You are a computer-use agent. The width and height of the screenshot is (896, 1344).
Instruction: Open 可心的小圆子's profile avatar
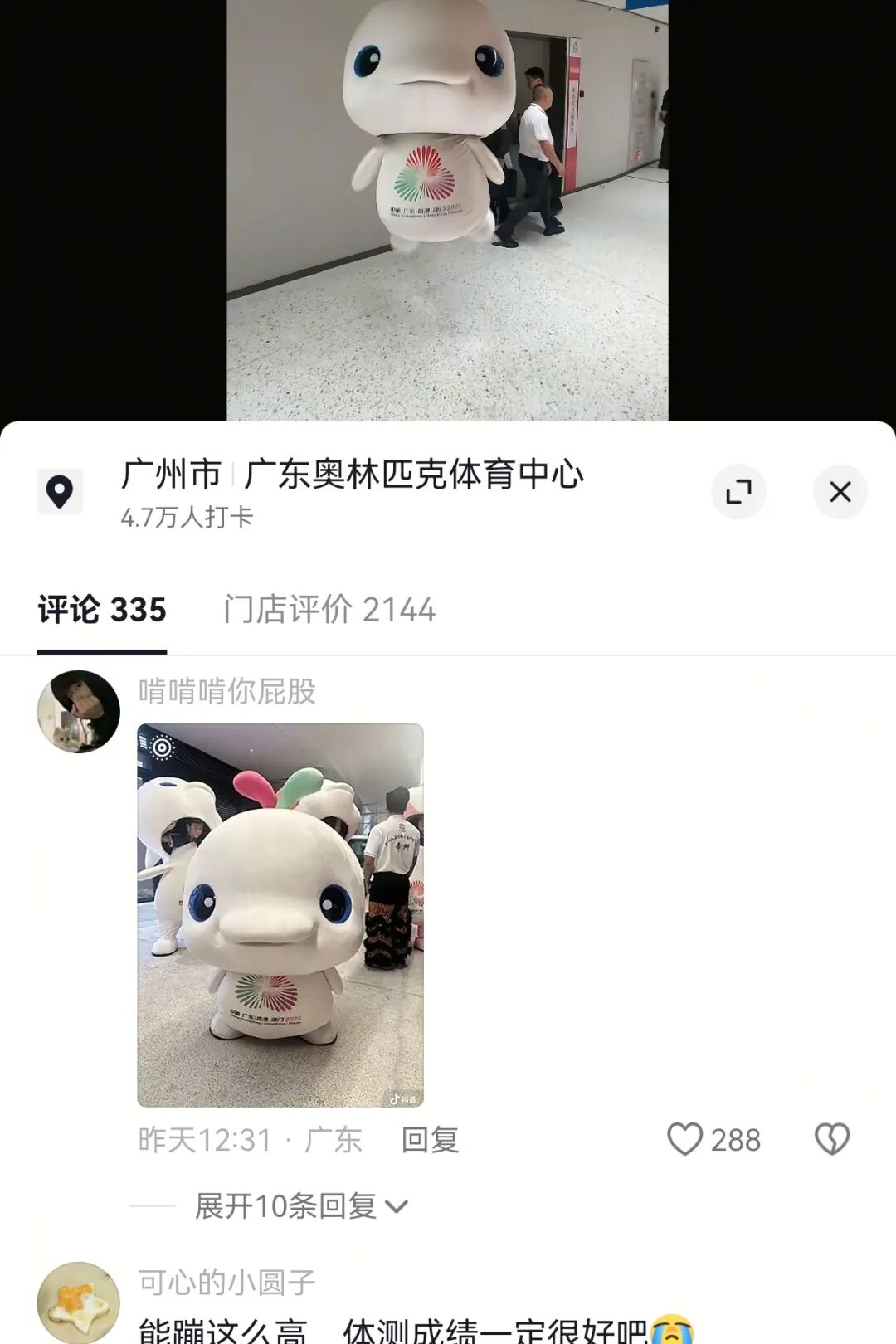tap(79, 1303)
